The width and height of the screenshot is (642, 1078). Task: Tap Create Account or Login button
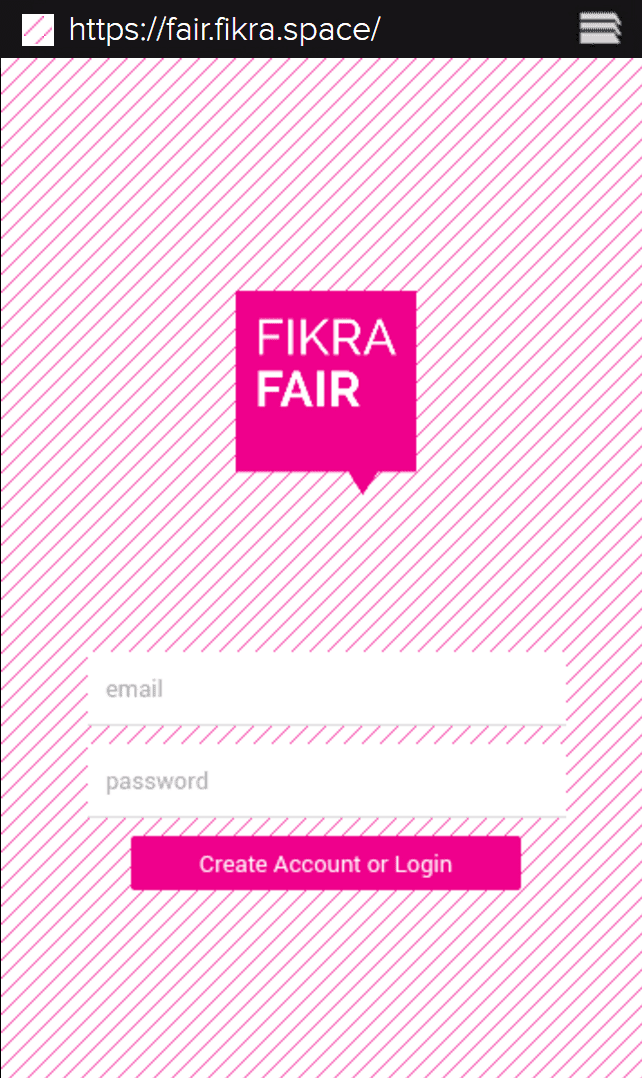(x=326, y=864)
